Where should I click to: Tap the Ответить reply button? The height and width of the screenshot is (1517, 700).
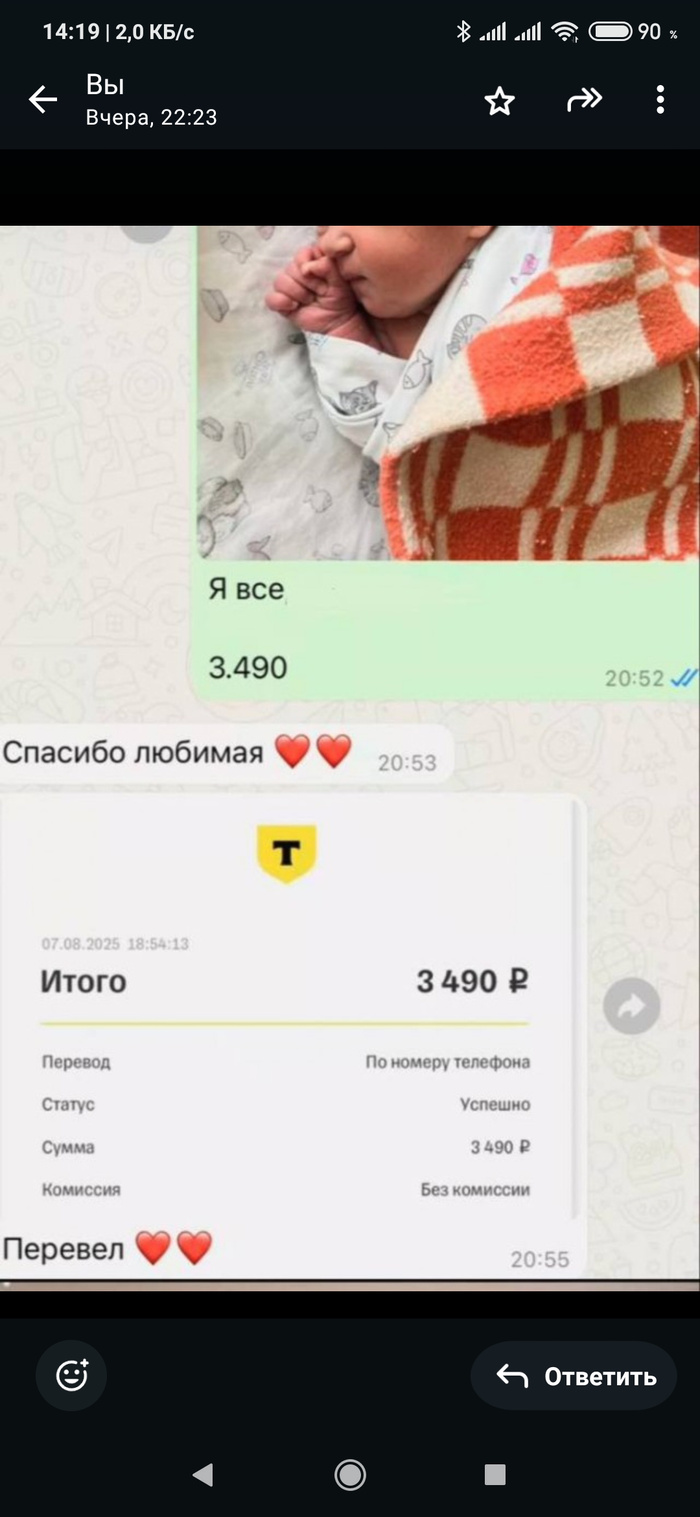coord(575,1376)
